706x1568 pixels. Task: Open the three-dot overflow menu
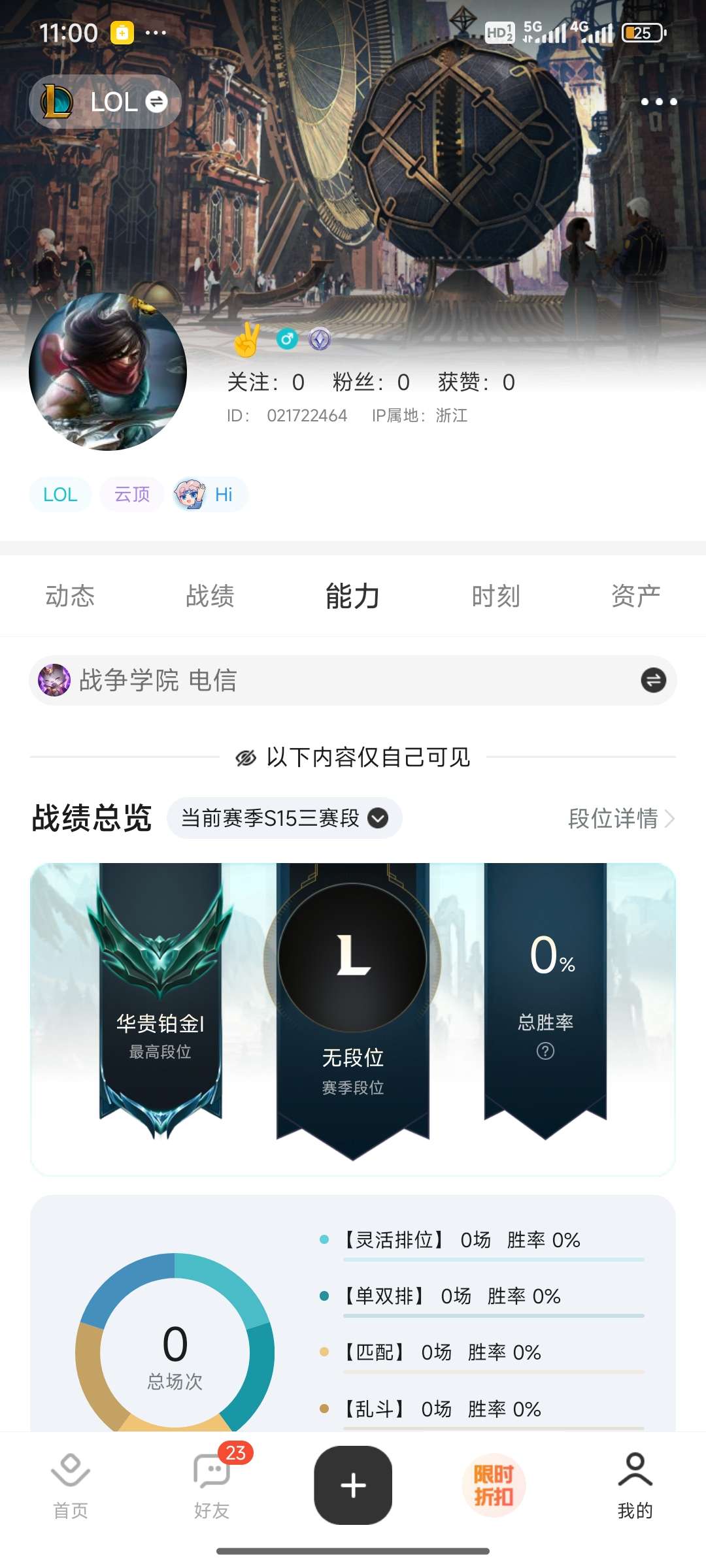click(x=658, y=102)
